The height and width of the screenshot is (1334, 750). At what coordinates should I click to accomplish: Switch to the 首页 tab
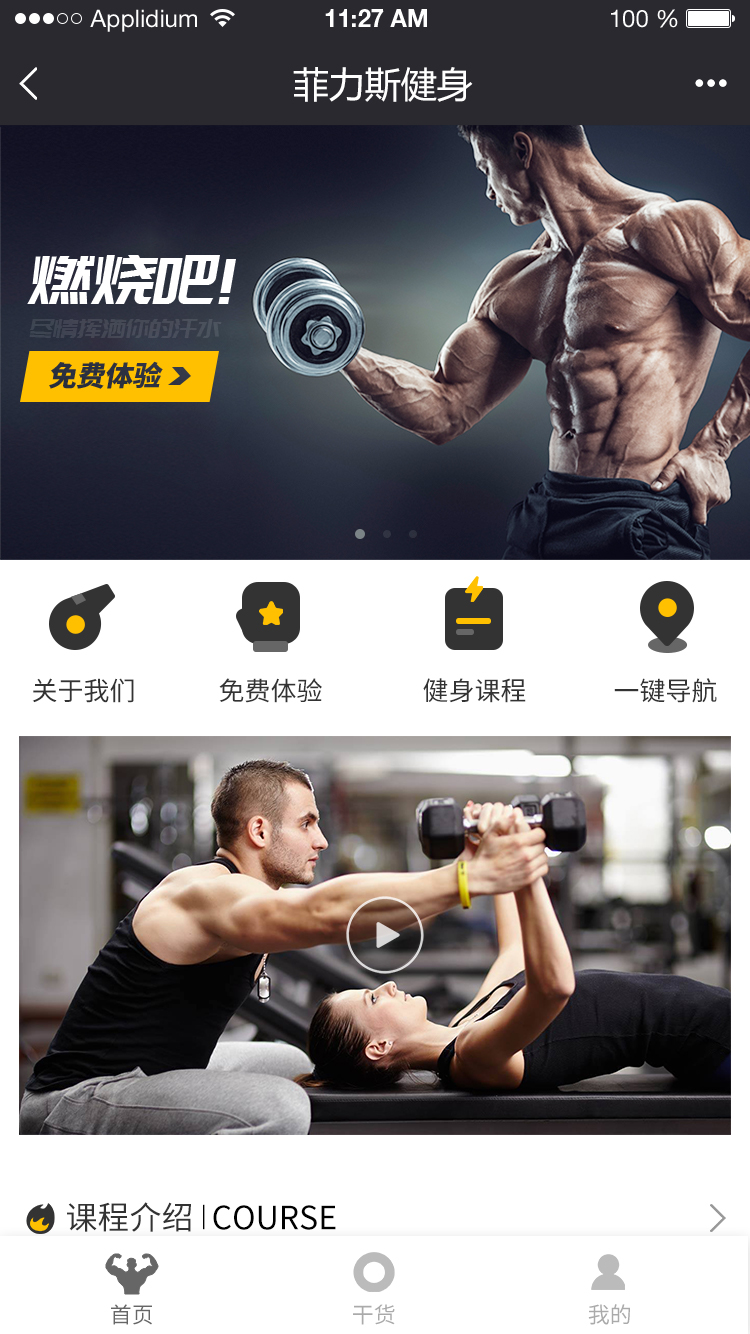click(x=132, y=1288)
